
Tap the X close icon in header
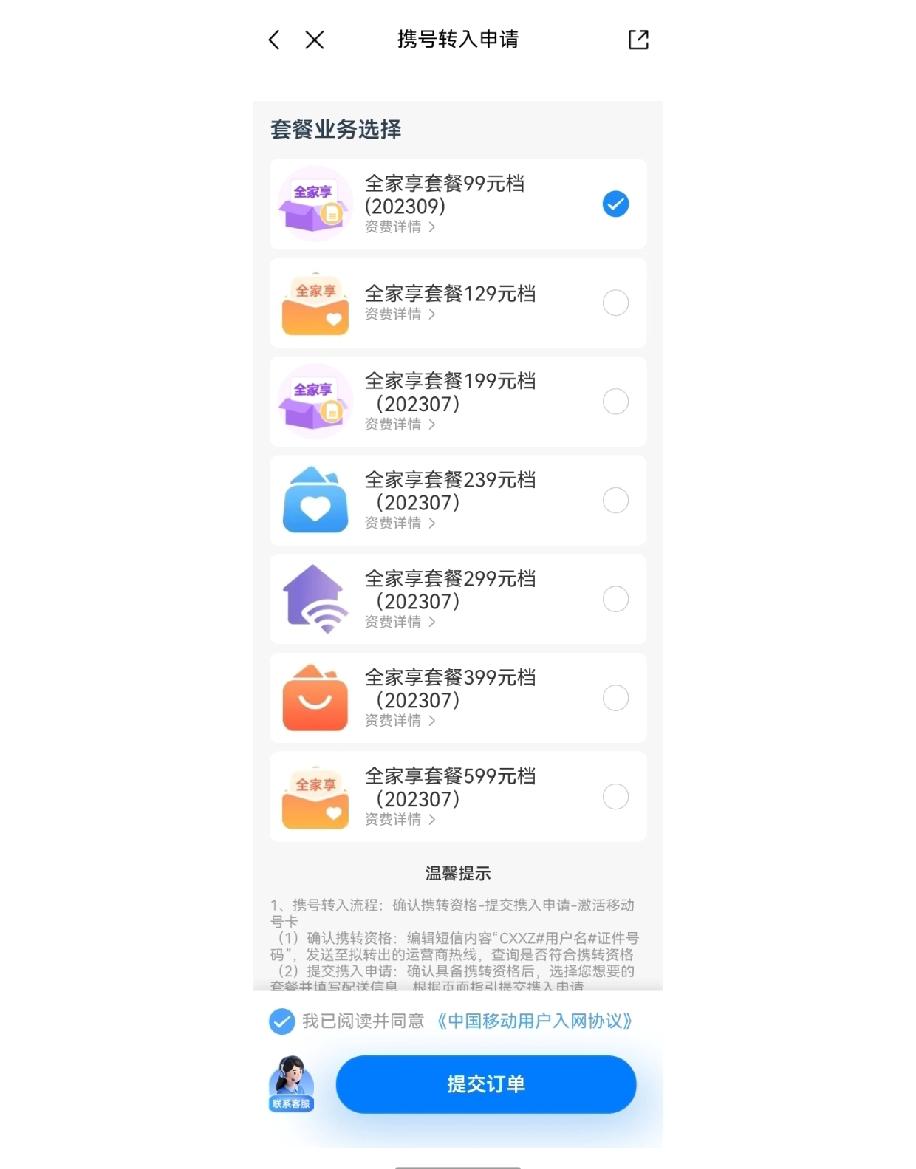pyautogui.click(x=314, y=40)
